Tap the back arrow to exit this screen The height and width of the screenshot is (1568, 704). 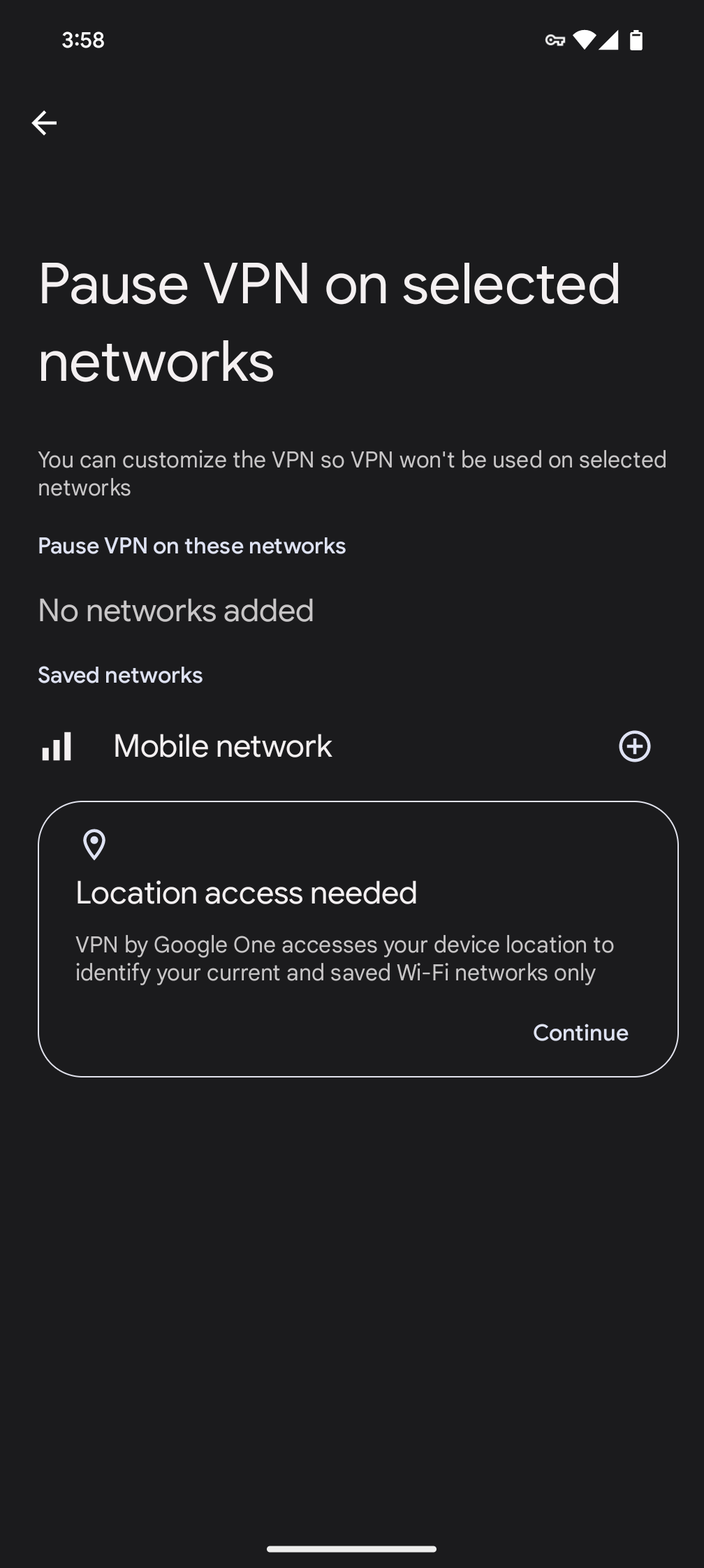pyautogui.click(x=45, y=123)
